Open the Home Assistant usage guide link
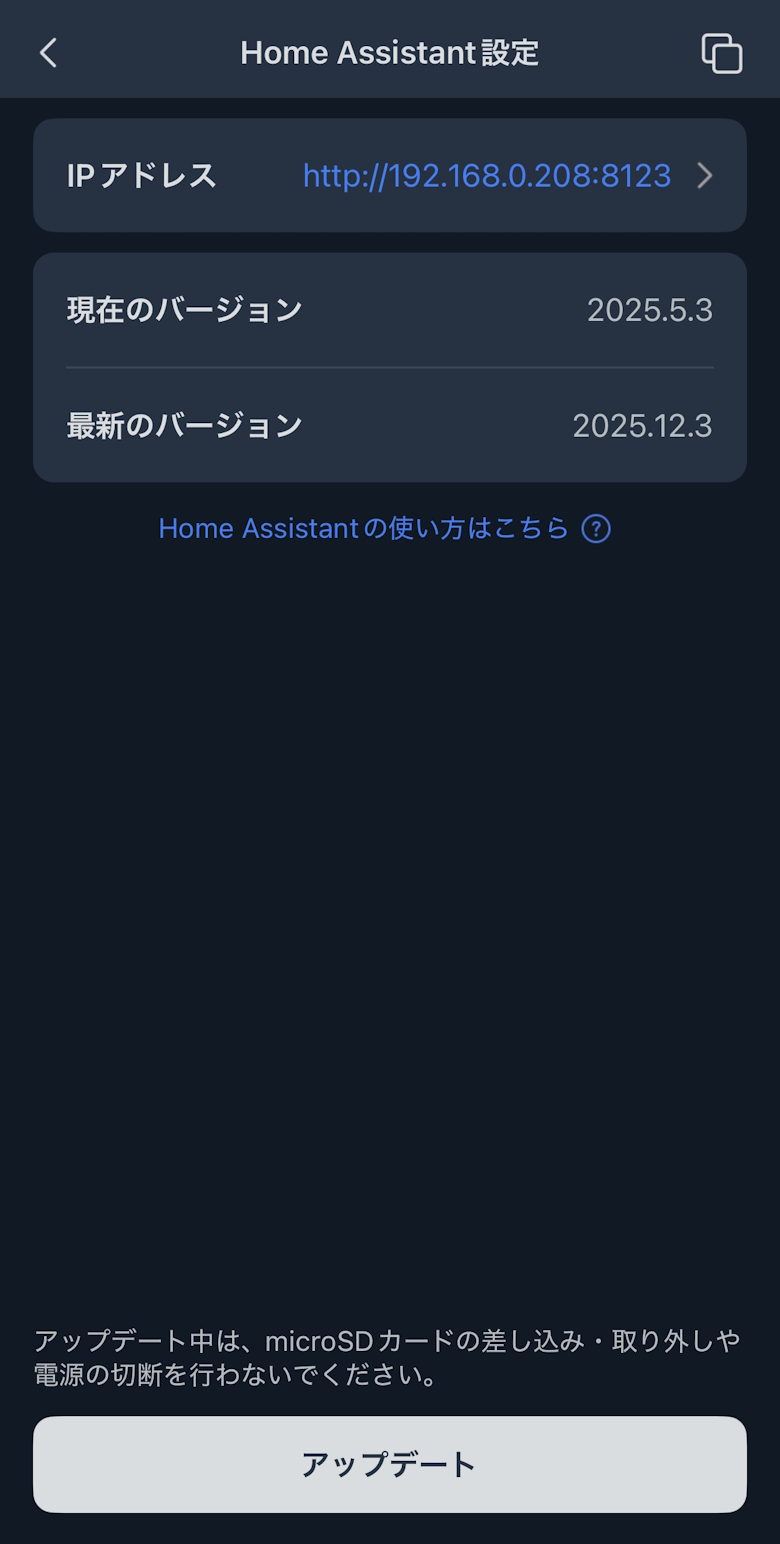This screenshot has width=780, height=1544. coord(383,528)
